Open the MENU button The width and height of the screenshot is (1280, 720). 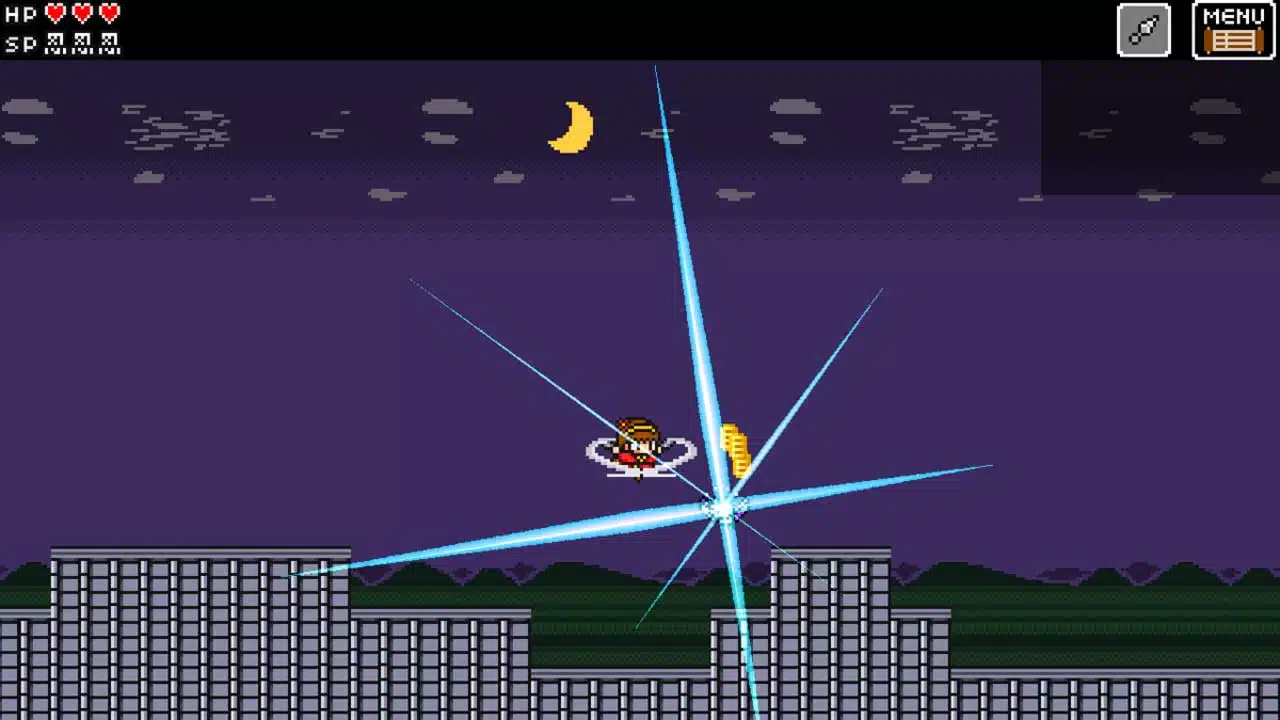[x=1233, y=30]
